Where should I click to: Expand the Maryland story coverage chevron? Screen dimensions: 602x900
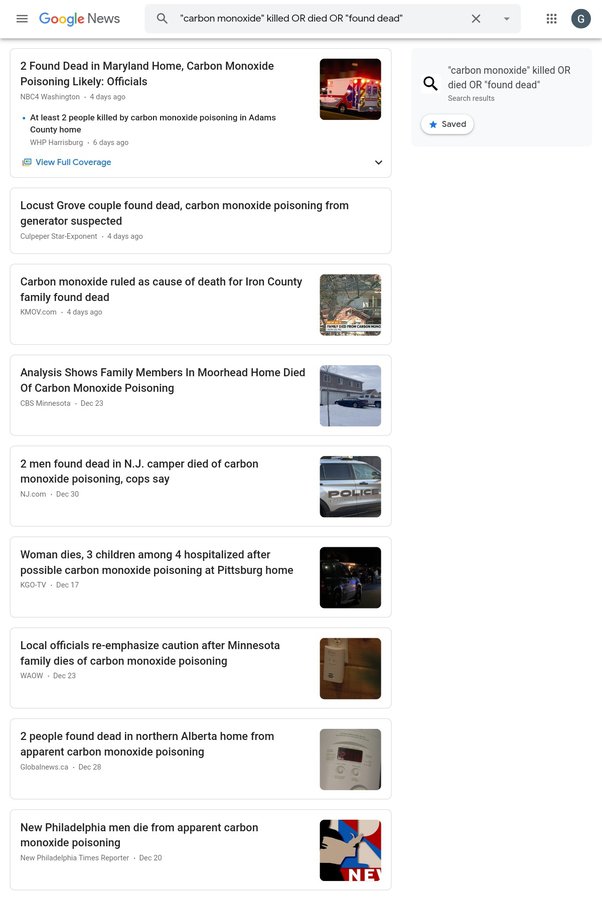379,162
